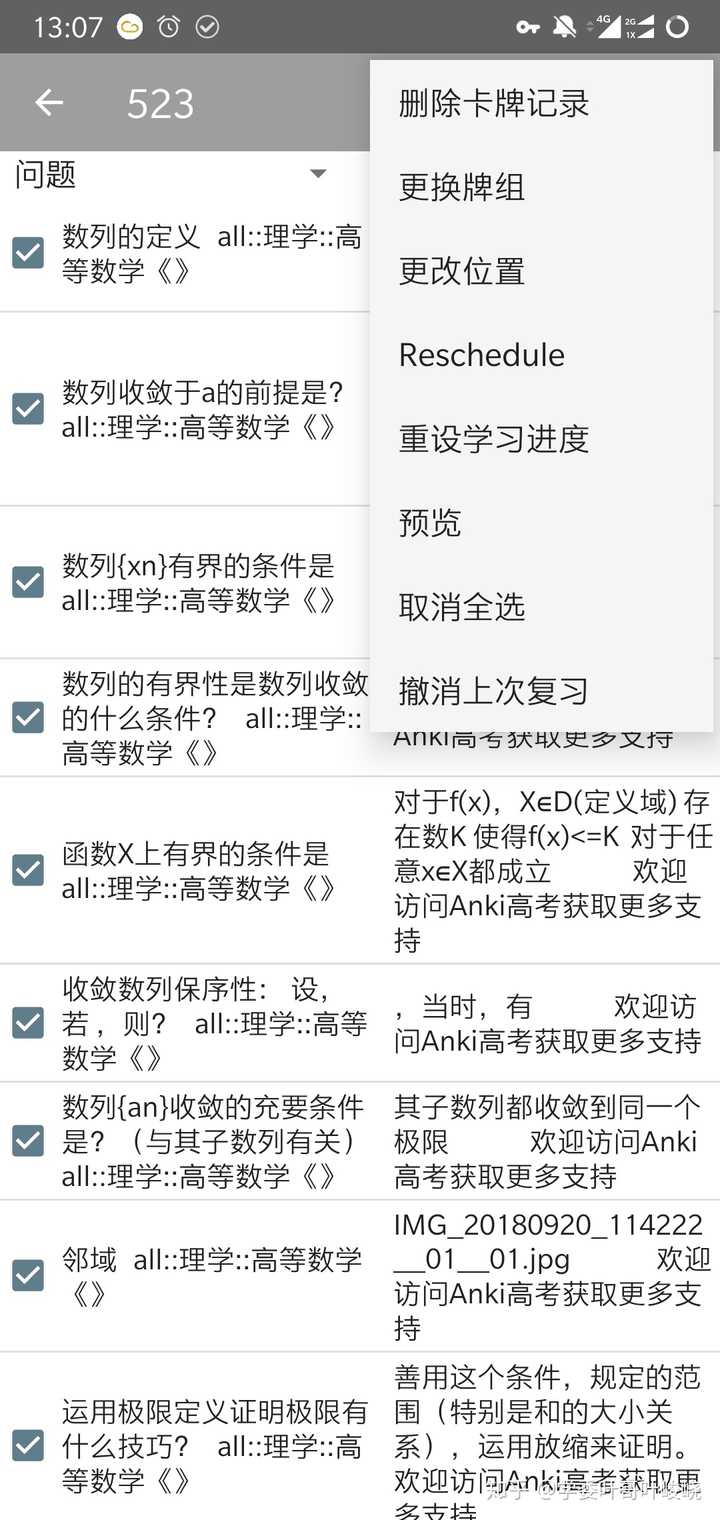Deselect the 数列{an}收敛的充要条件 card
The height and width of the screenshot is (1520, 720).
28,1141
